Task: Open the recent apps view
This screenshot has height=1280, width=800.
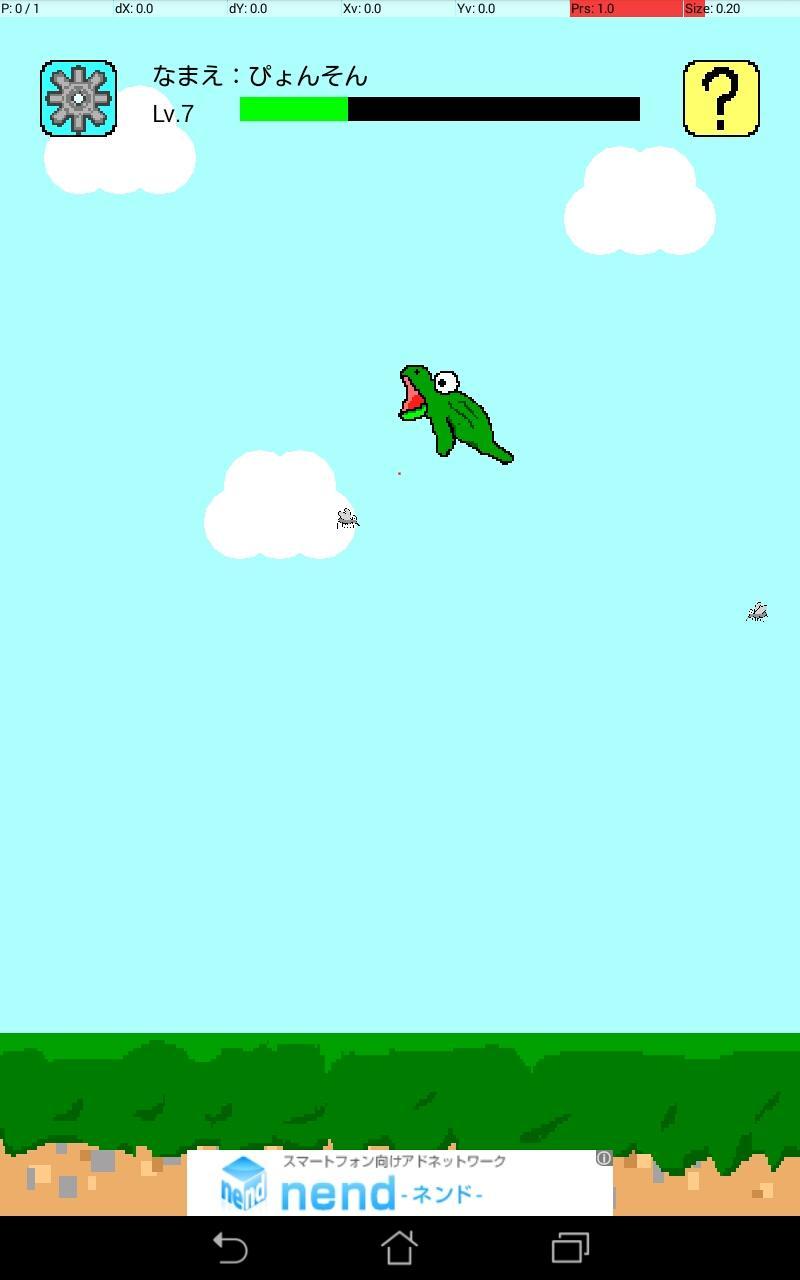Action: point(570,1248)
